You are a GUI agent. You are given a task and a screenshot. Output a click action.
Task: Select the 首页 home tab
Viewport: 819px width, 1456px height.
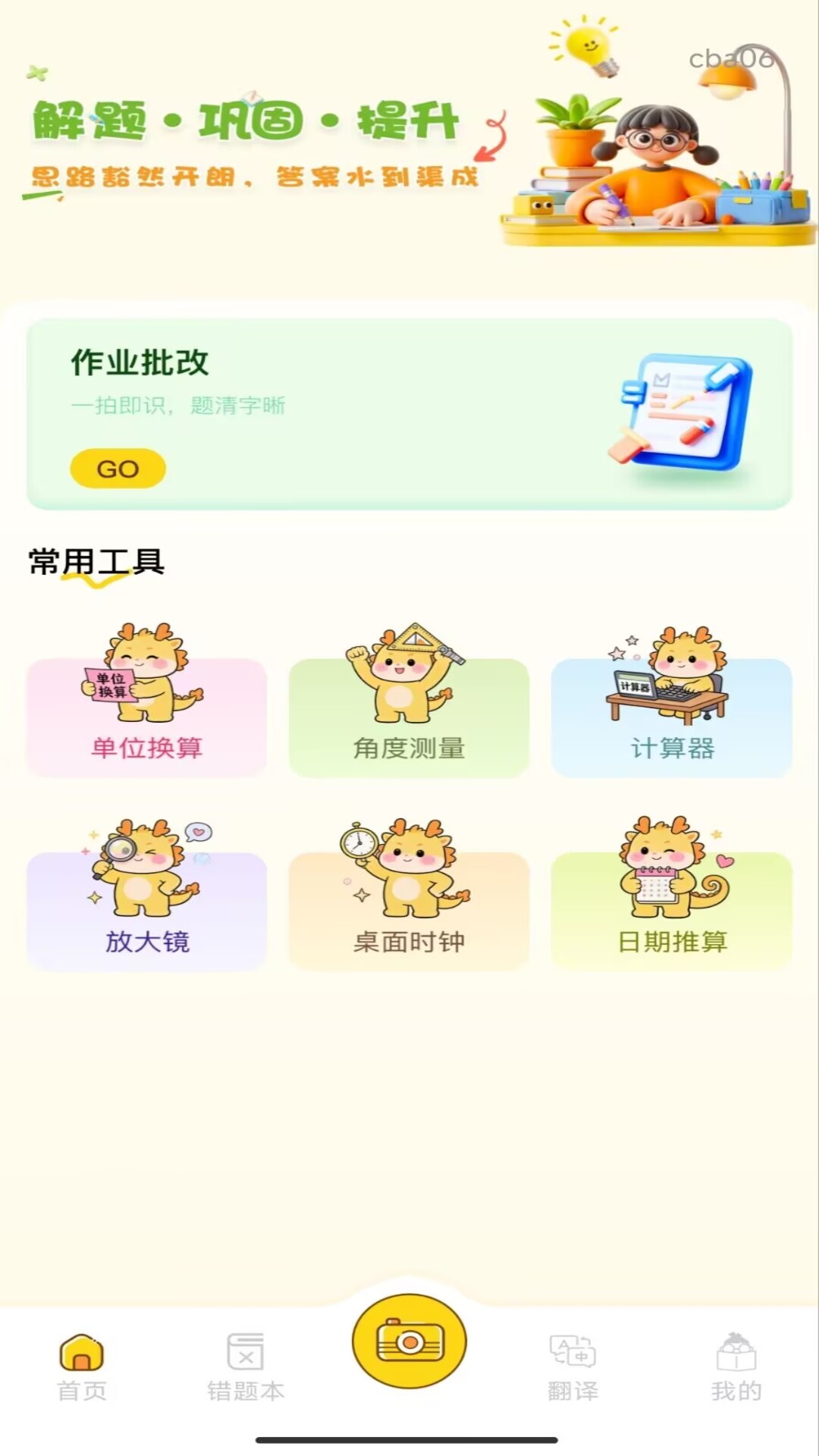click(x=81, y=1365)
